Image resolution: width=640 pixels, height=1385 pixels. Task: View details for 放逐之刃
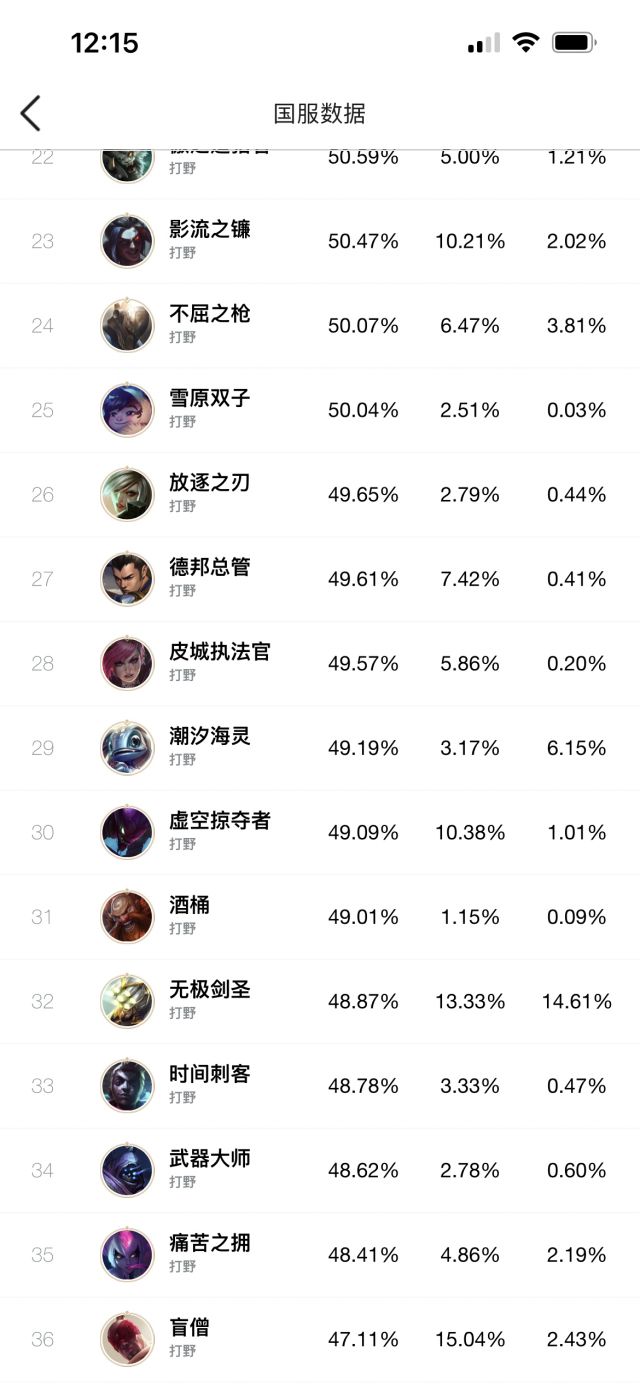point(320,495)
